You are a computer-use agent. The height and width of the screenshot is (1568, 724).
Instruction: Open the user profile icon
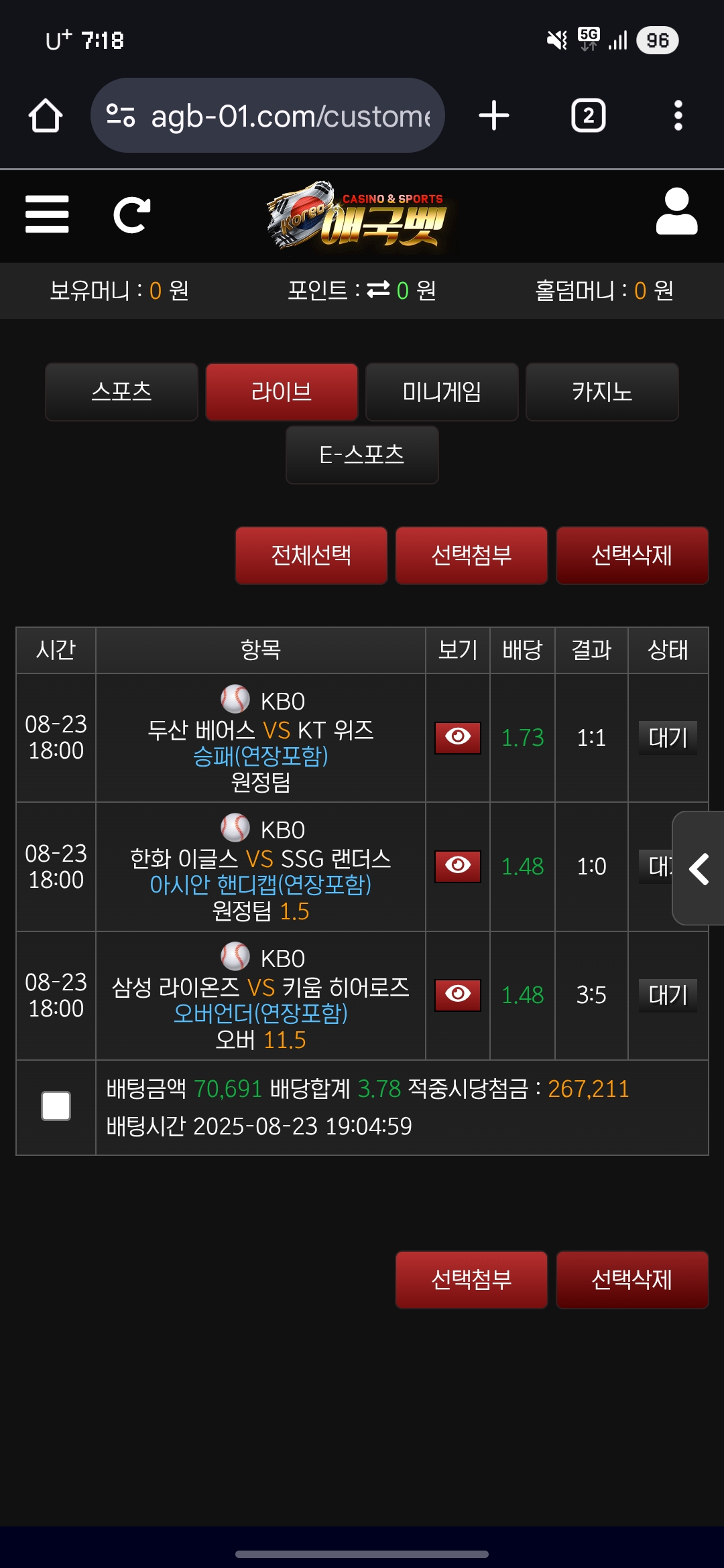676,212
